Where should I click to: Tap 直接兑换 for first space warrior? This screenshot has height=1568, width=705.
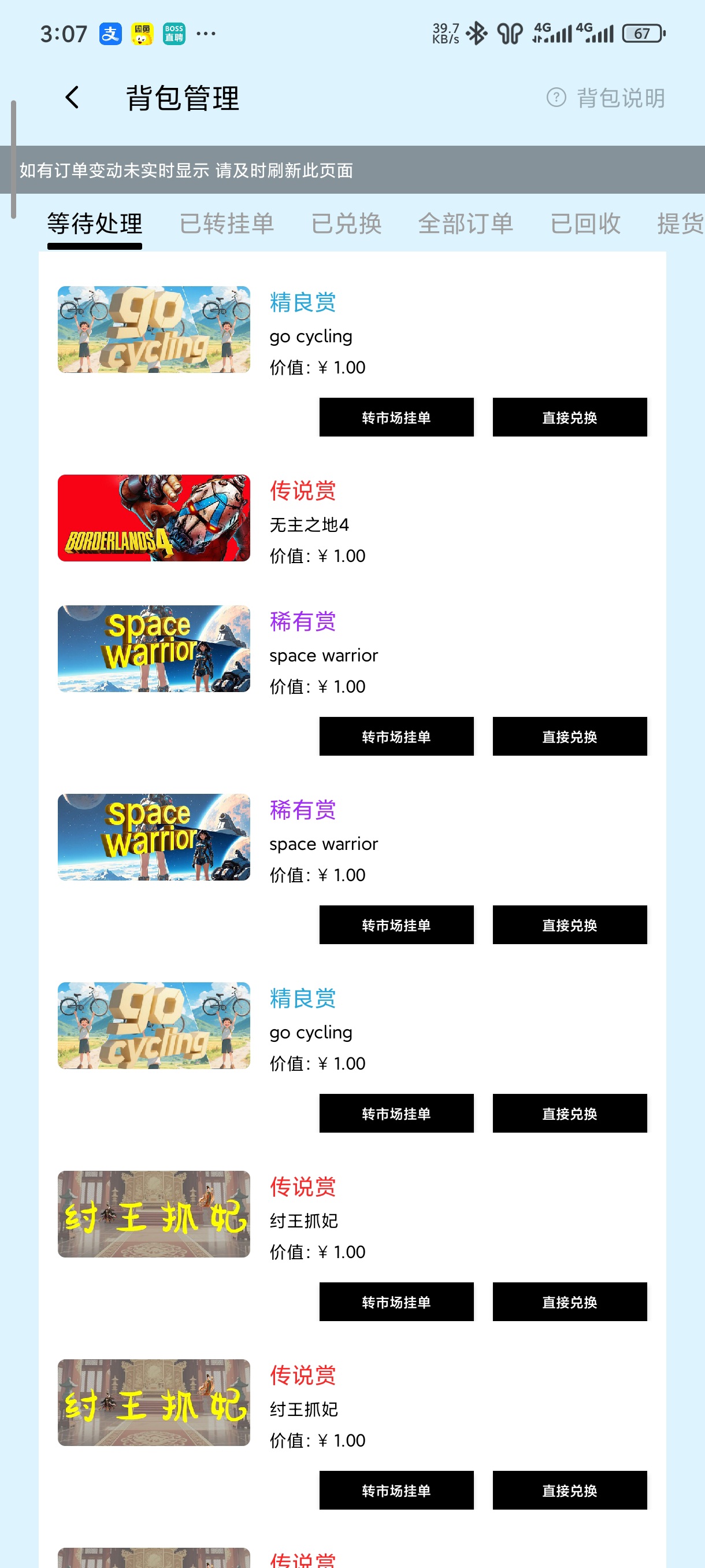(x=569, y=736)
